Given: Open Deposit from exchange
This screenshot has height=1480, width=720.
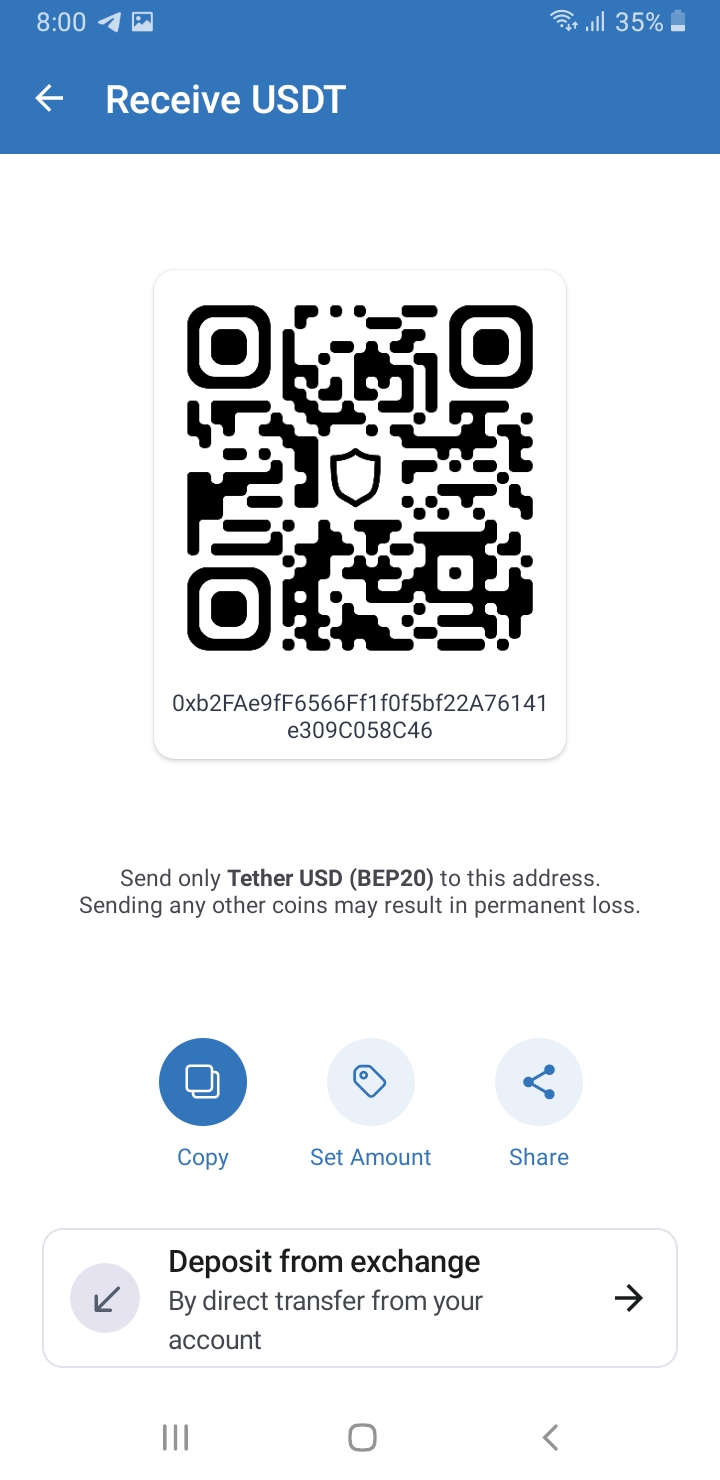Looking at the screenshot, I should [360, 1298].
